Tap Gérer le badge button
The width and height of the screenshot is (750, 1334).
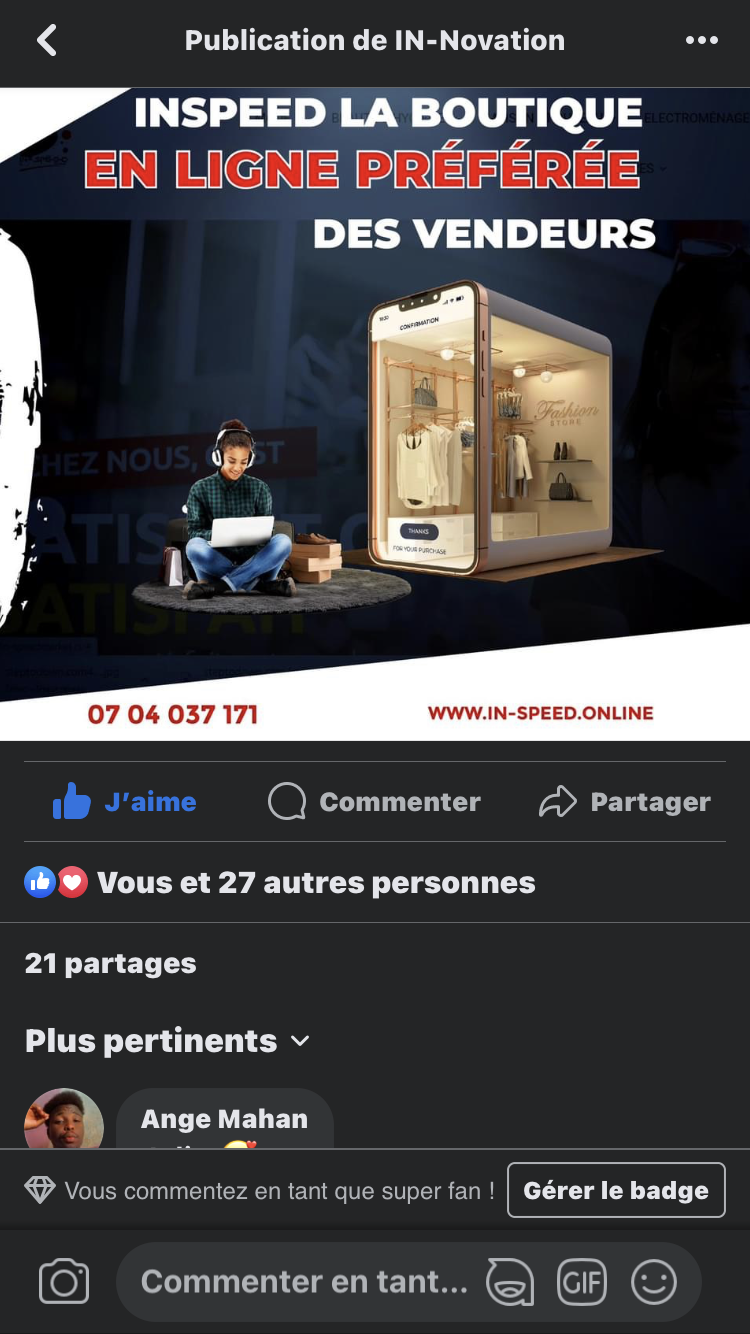pyautogui.click(x=616, y=1190)
